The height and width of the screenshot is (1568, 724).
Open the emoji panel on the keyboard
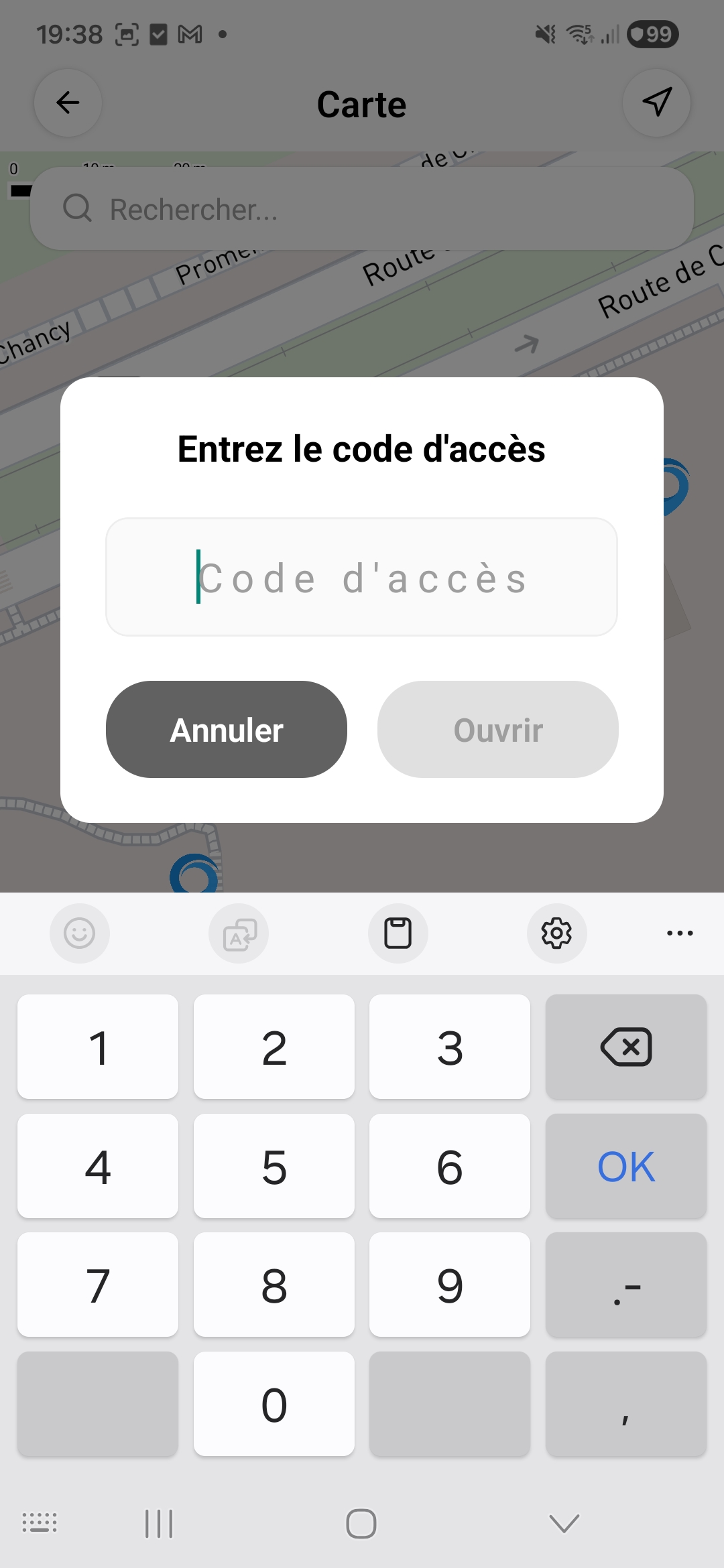(x=80, y=933)
